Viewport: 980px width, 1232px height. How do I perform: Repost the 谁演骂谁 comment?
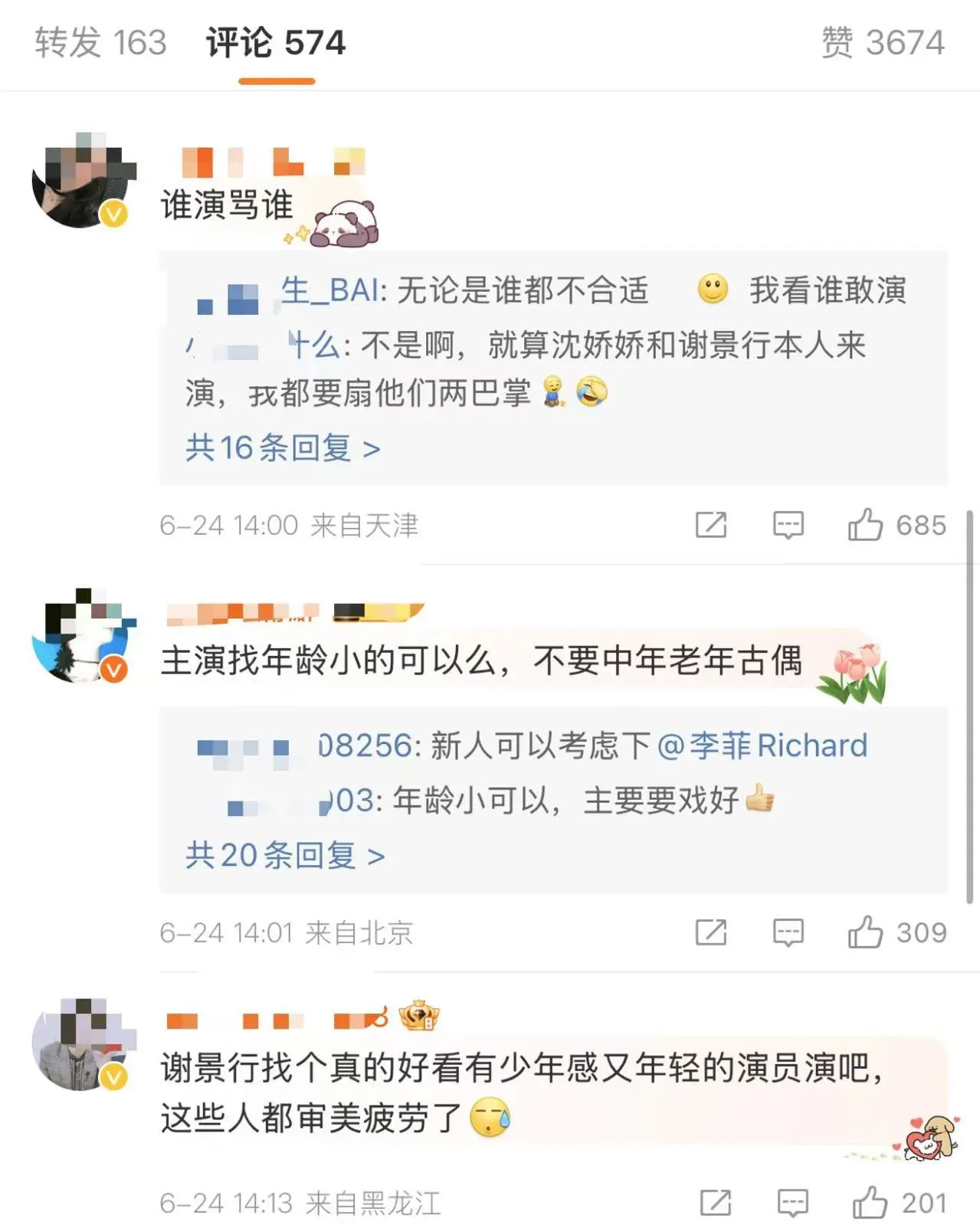pyautogui.click(x=710, y=526)
